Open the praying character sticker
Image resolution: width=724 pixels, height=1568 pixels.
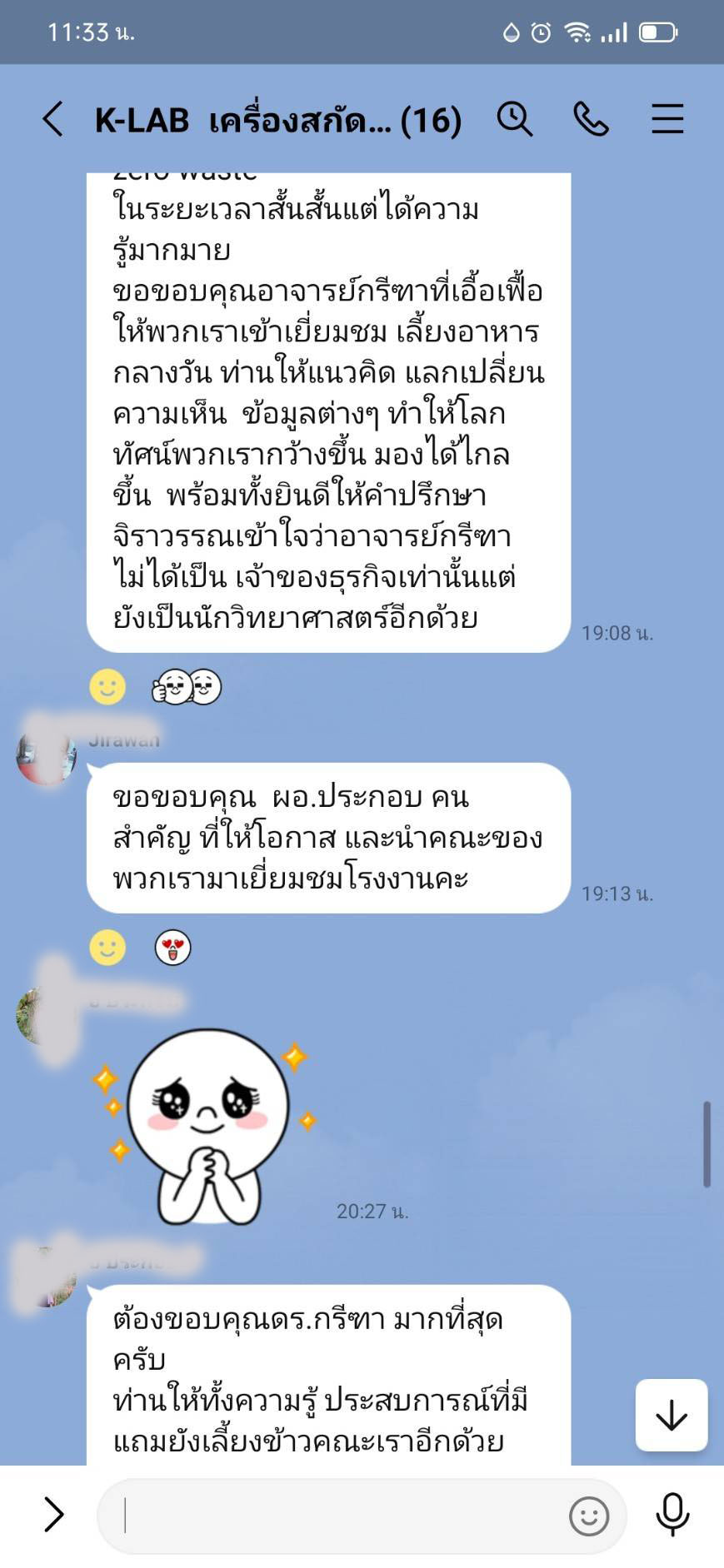[x=208, y=1124]
